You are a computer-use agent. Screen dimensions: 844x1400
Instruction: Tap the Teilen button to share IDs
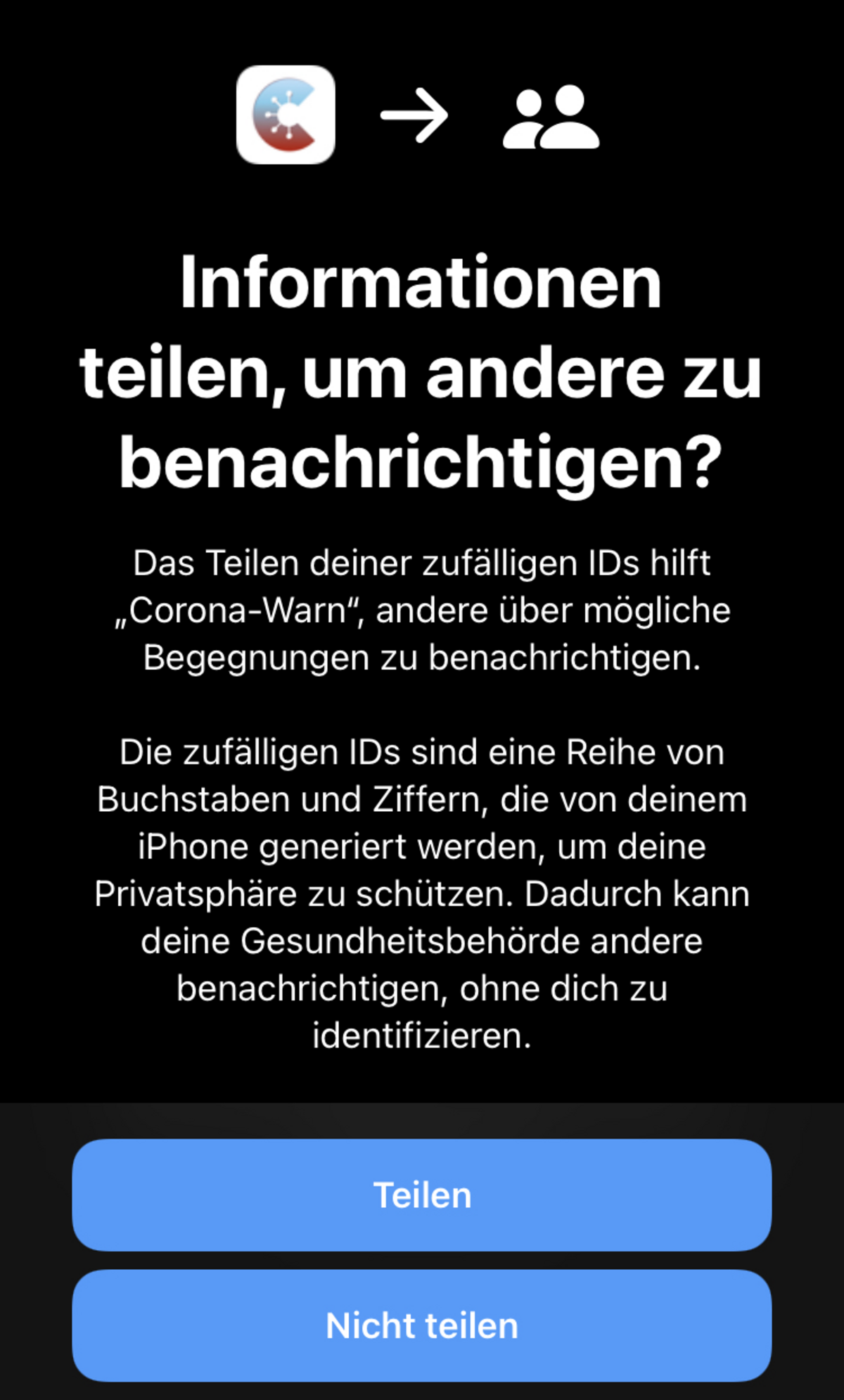click(422, 1195)
